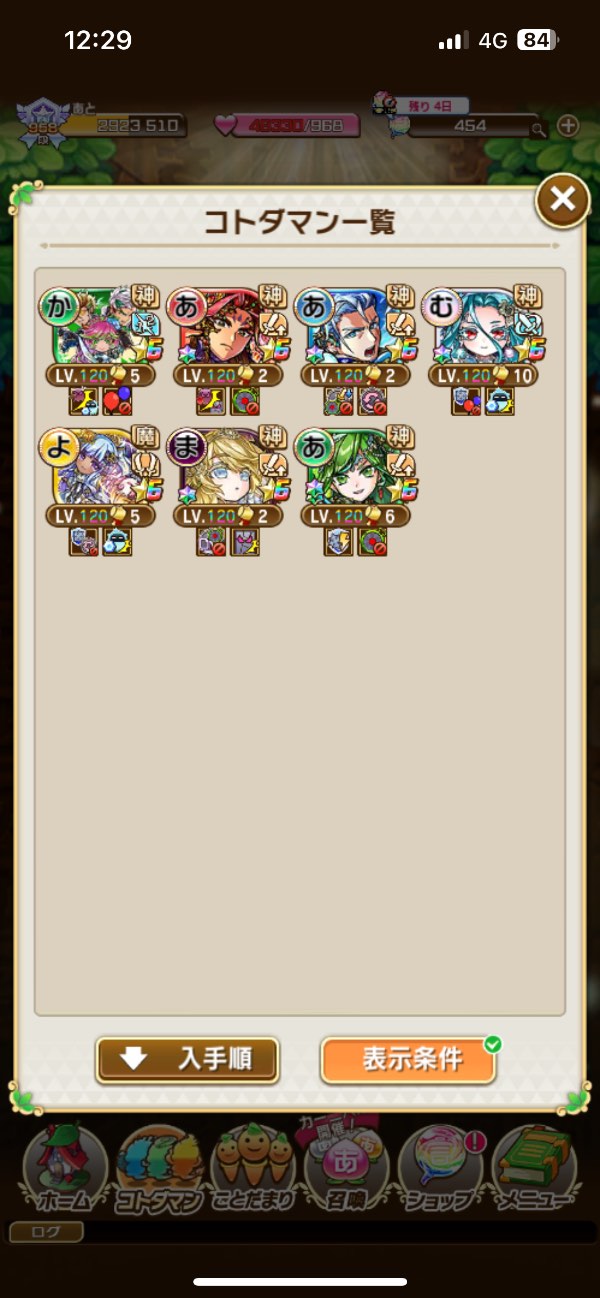This screenshot has width=600, height=1298.
Task: Go to the 召喚 summon tab
Action: tap(345, 1170)
